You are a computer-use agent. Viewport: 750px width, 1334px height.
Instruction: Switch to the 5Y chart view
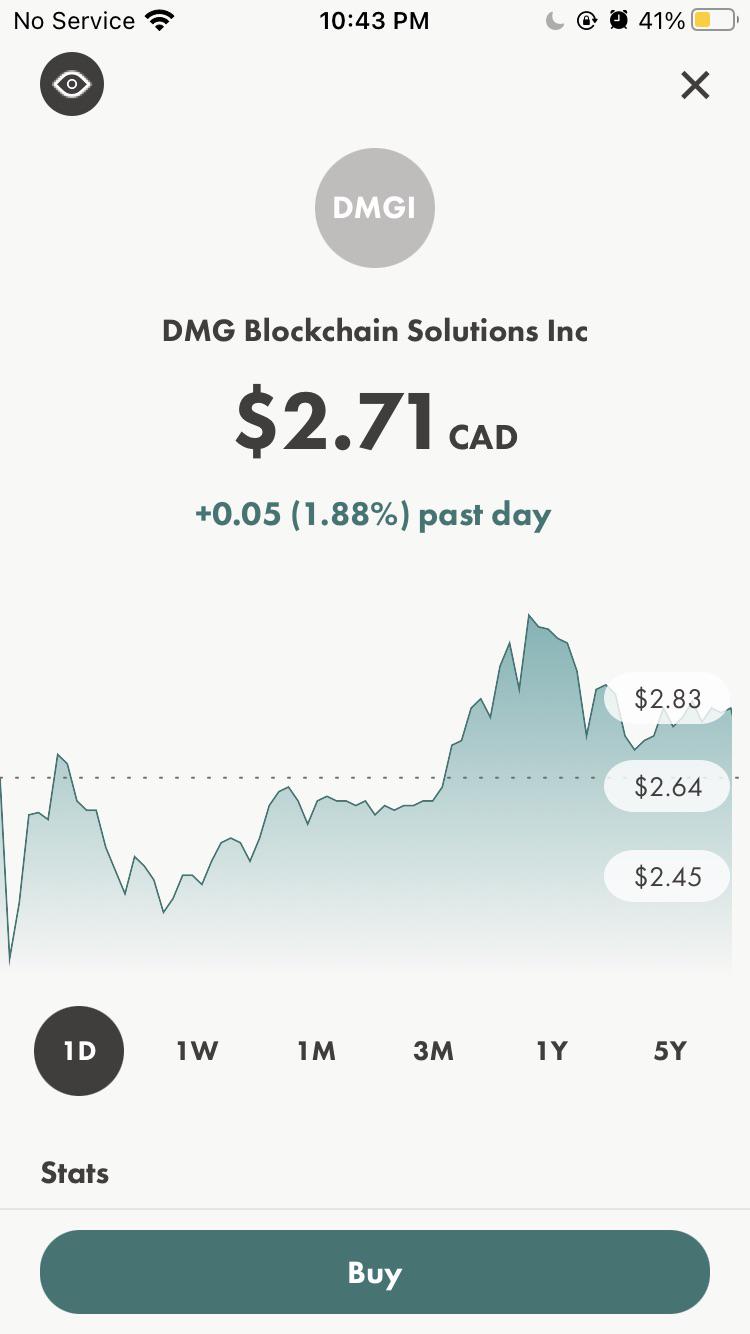pos(670,1051)
